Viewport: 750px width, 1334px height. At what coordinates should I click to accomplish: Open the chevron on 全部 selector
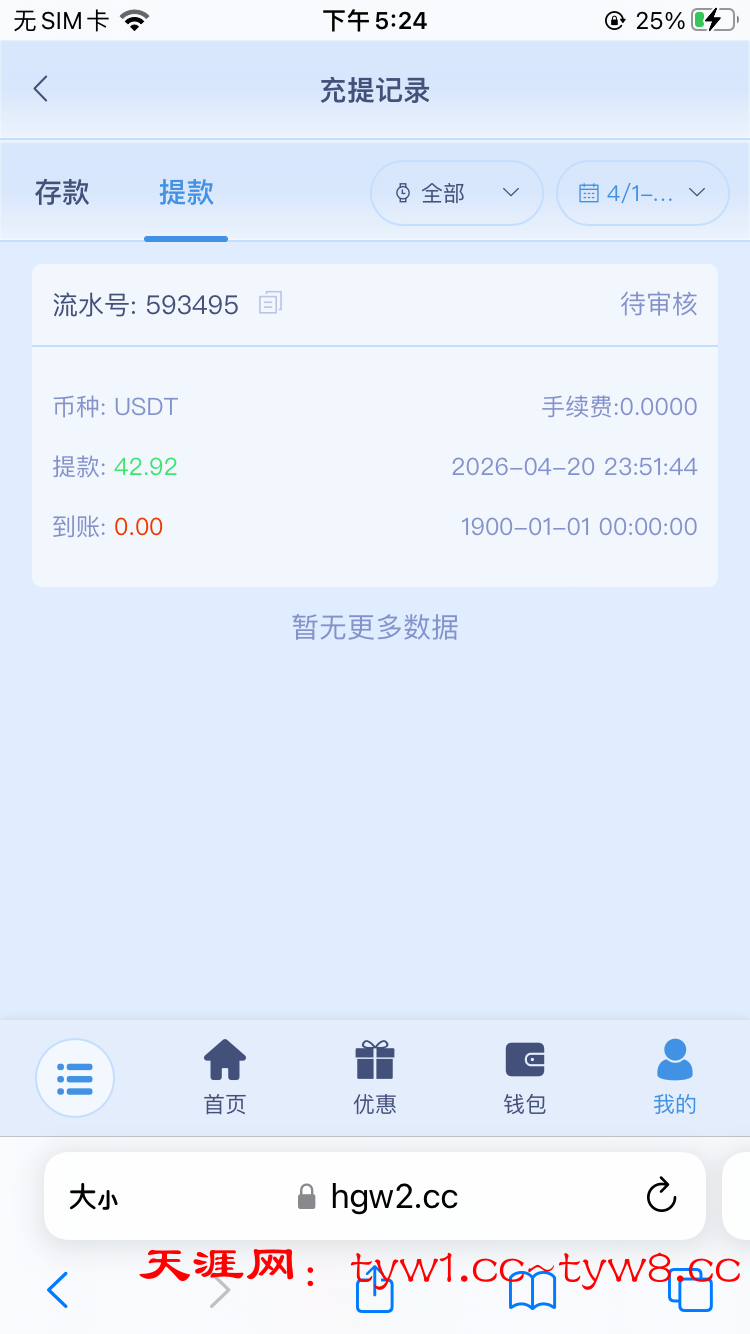(510, 193)
